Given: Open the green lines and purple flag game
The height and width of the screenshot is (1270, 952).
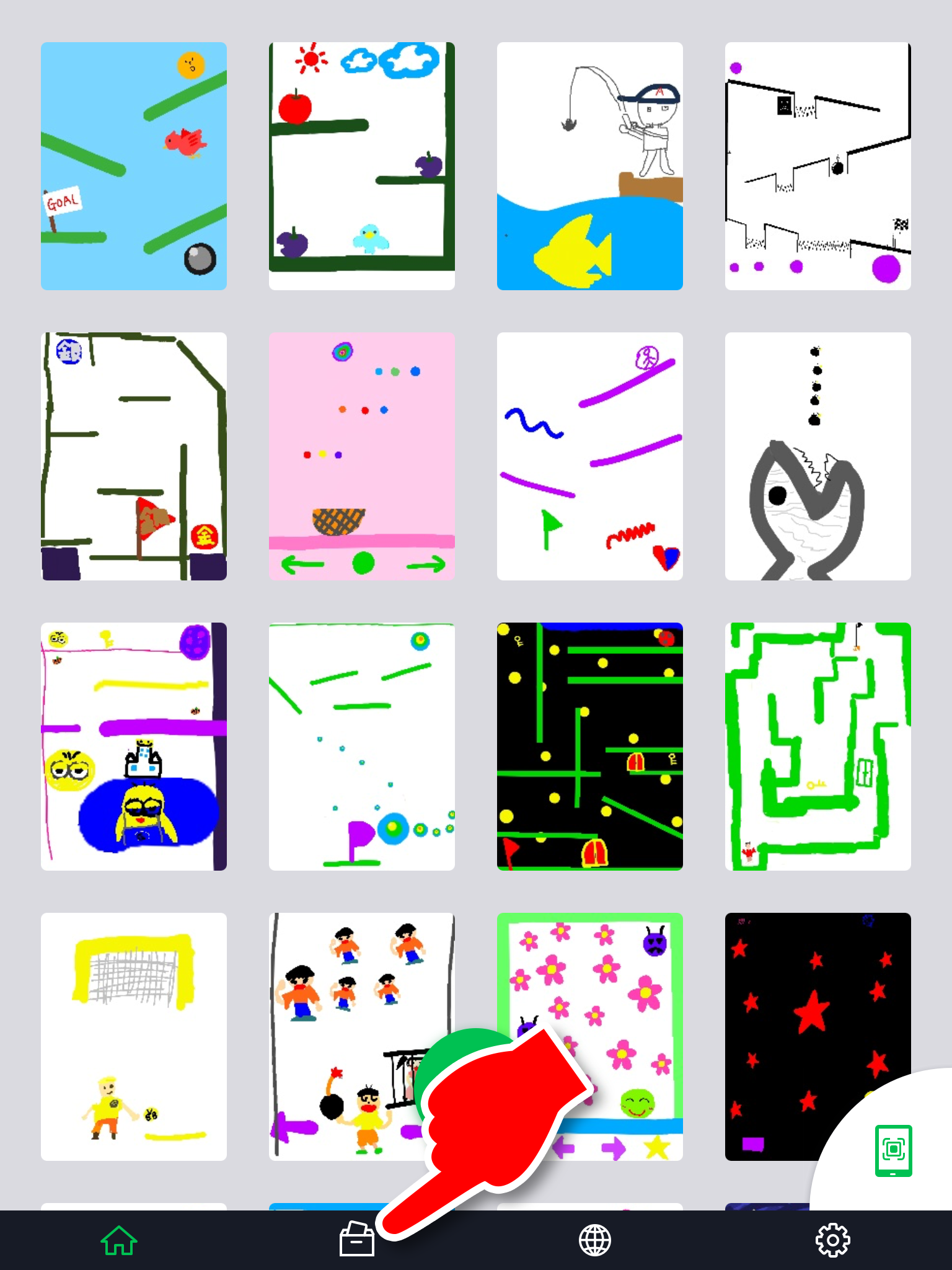Looking at the screenshot, I should point(362,747).
